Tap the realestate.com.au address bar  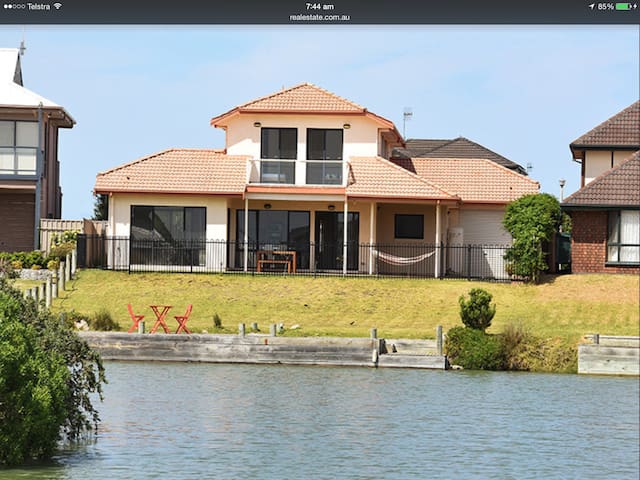point(320,17)
